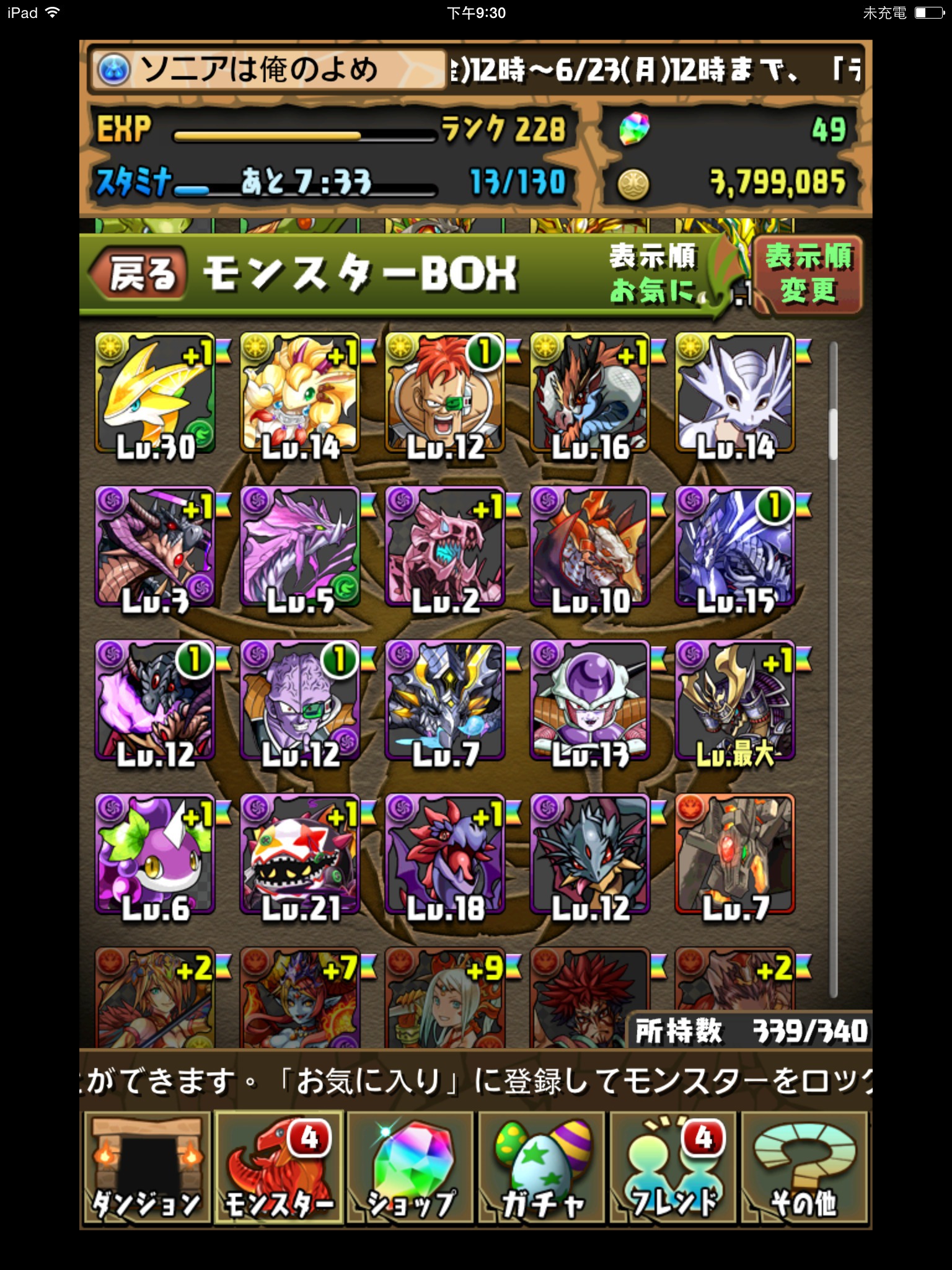Select the red-winged monster at Lv.10
The width and height of the screenshot is (952, 1270).
(590, 548)
